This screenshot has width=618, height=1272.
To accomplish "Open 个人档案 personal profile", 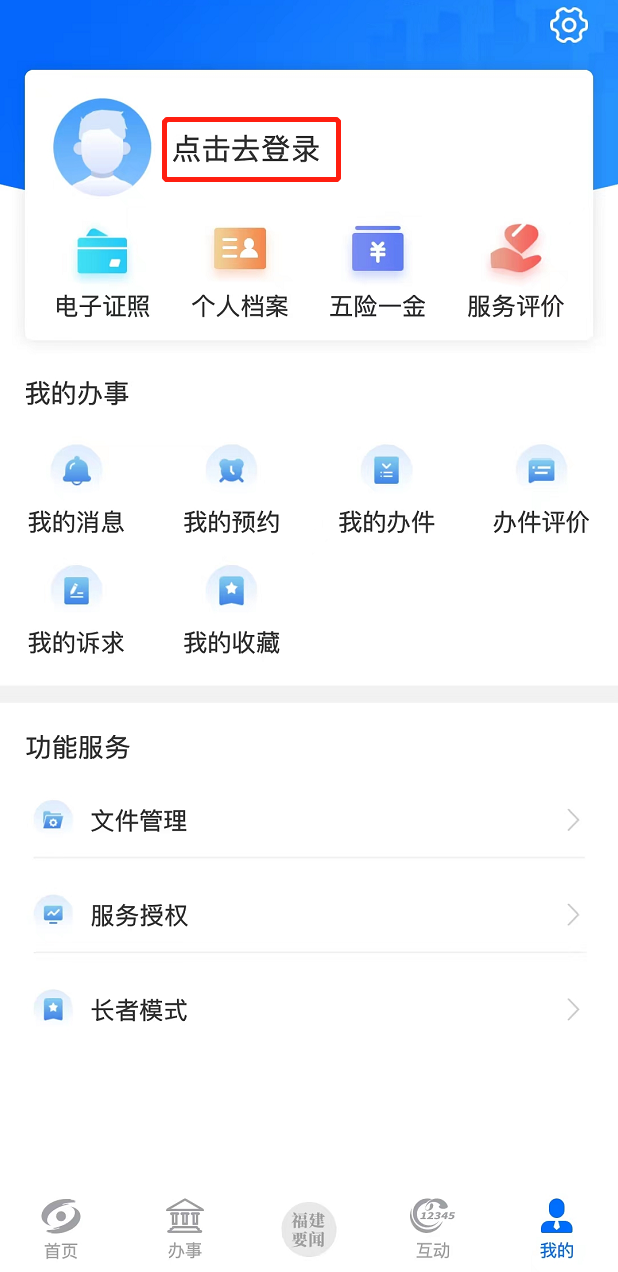I will point(240,271).
